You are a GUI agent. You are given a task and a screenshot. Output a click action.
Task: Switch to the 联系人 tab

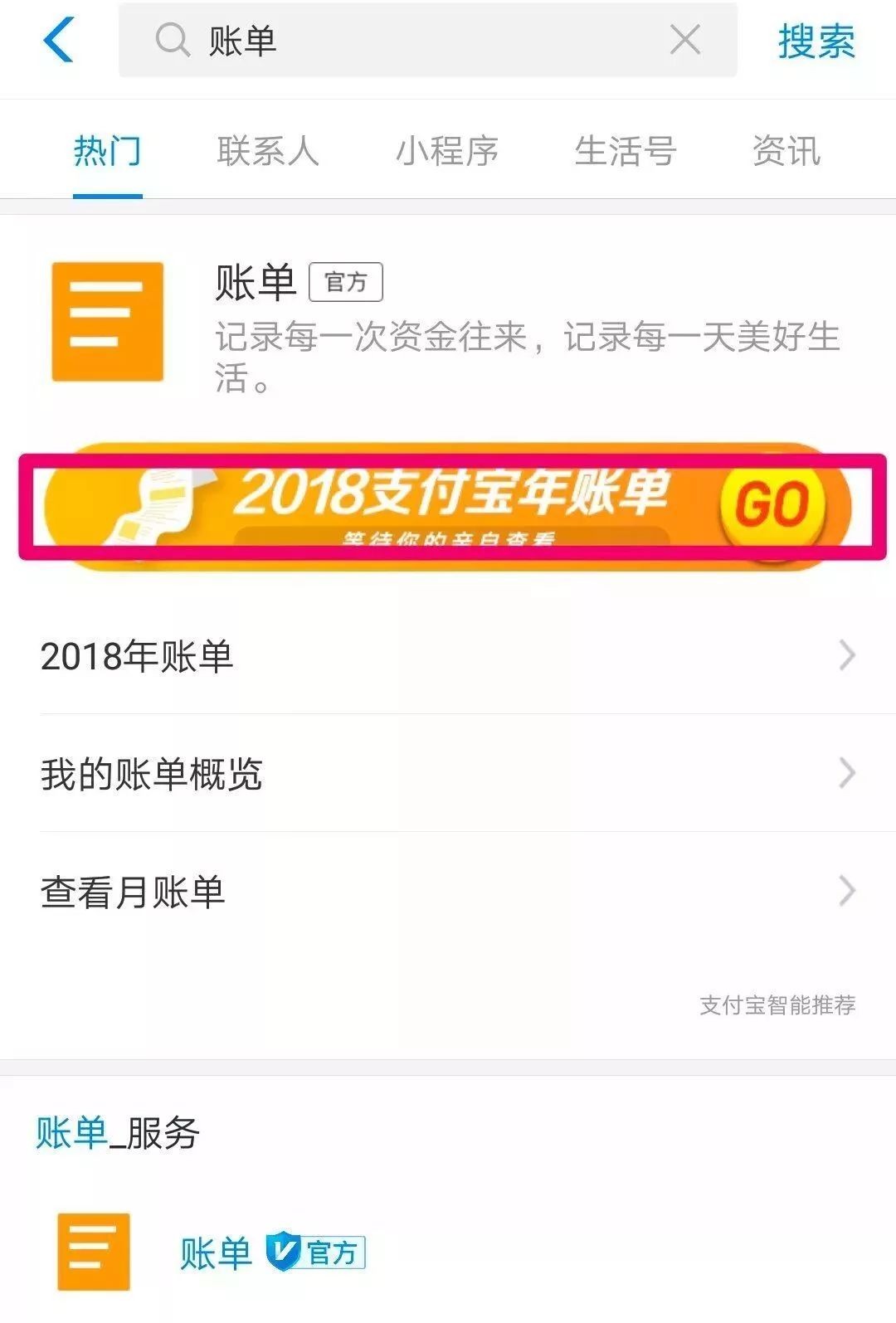[x=268, y=152]
